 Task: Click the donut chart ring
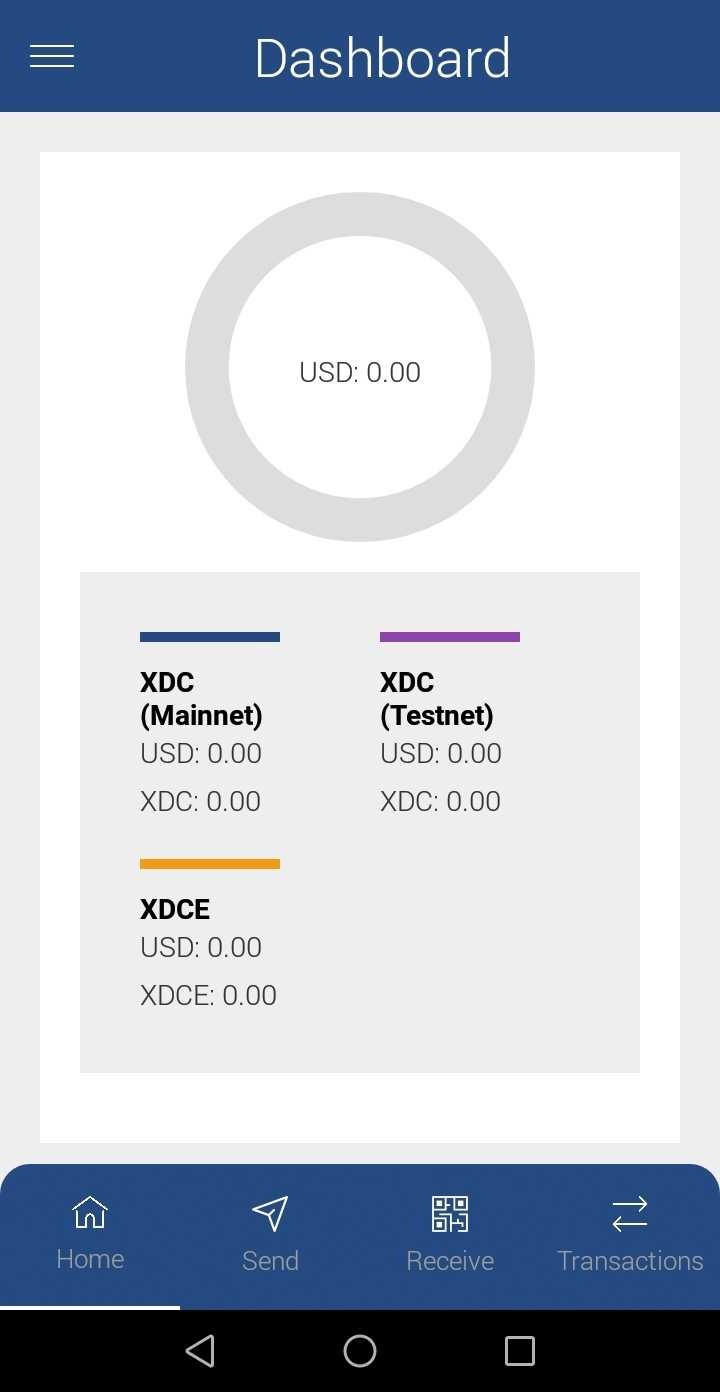360,215
